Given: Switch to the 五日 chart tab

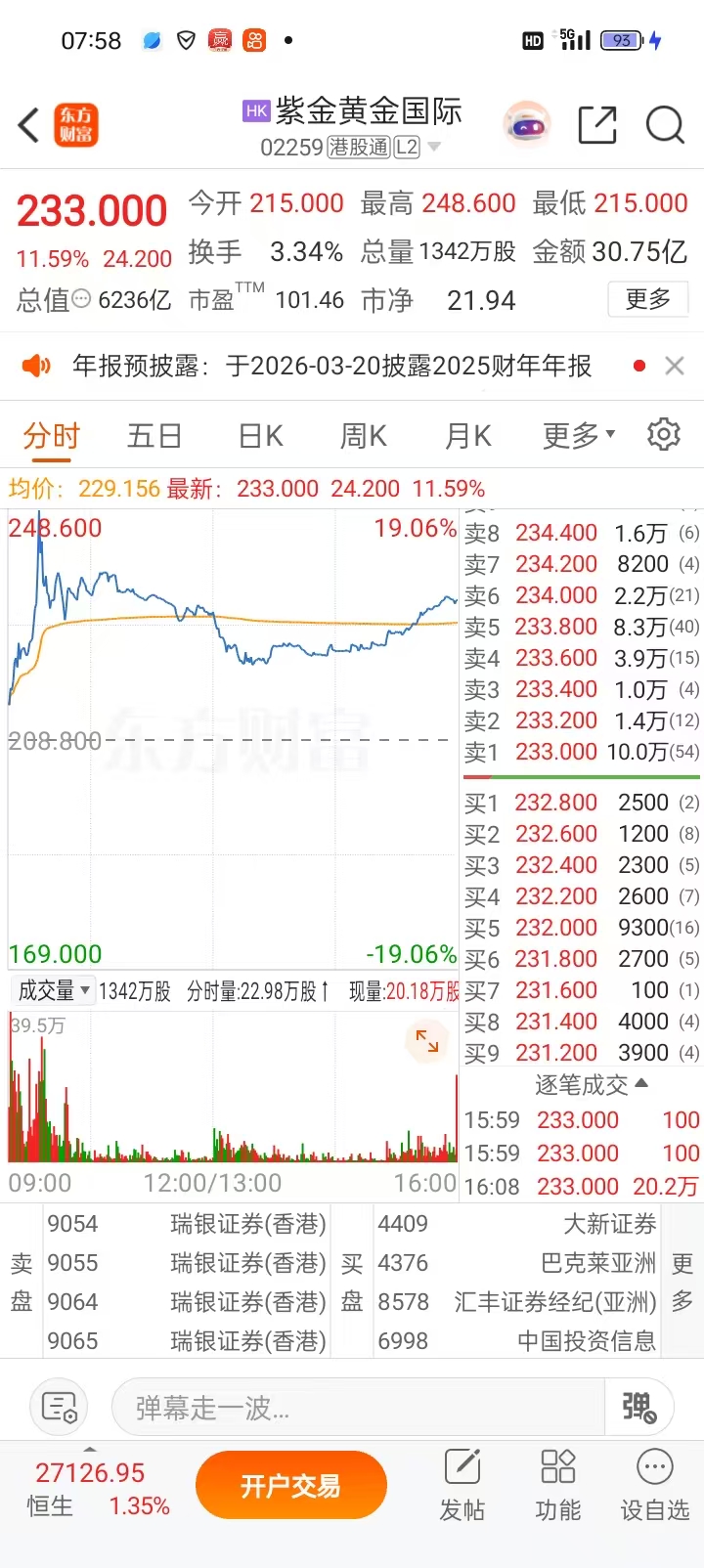Looking at the screenshot, I should [154, 436].
